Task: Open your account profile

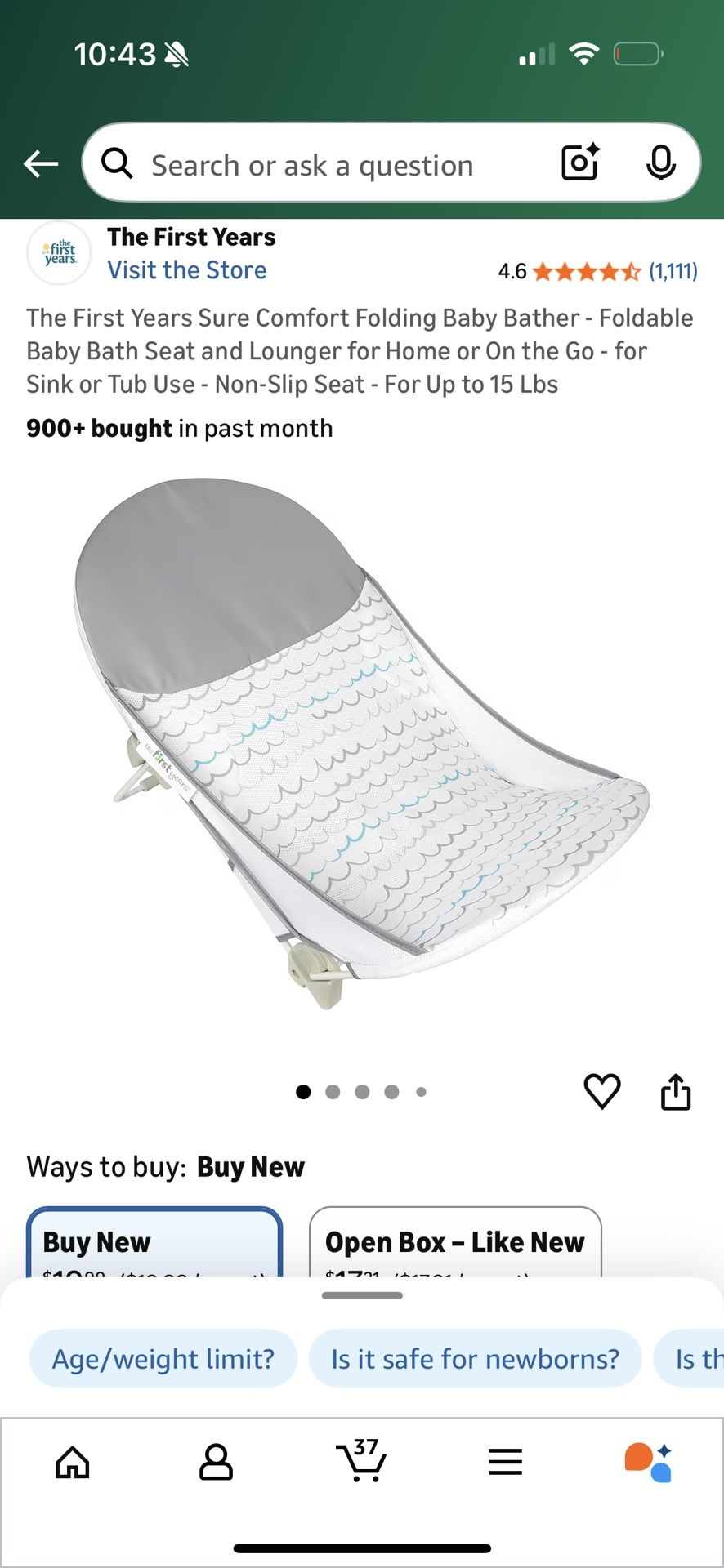Action: (217, 1462)
